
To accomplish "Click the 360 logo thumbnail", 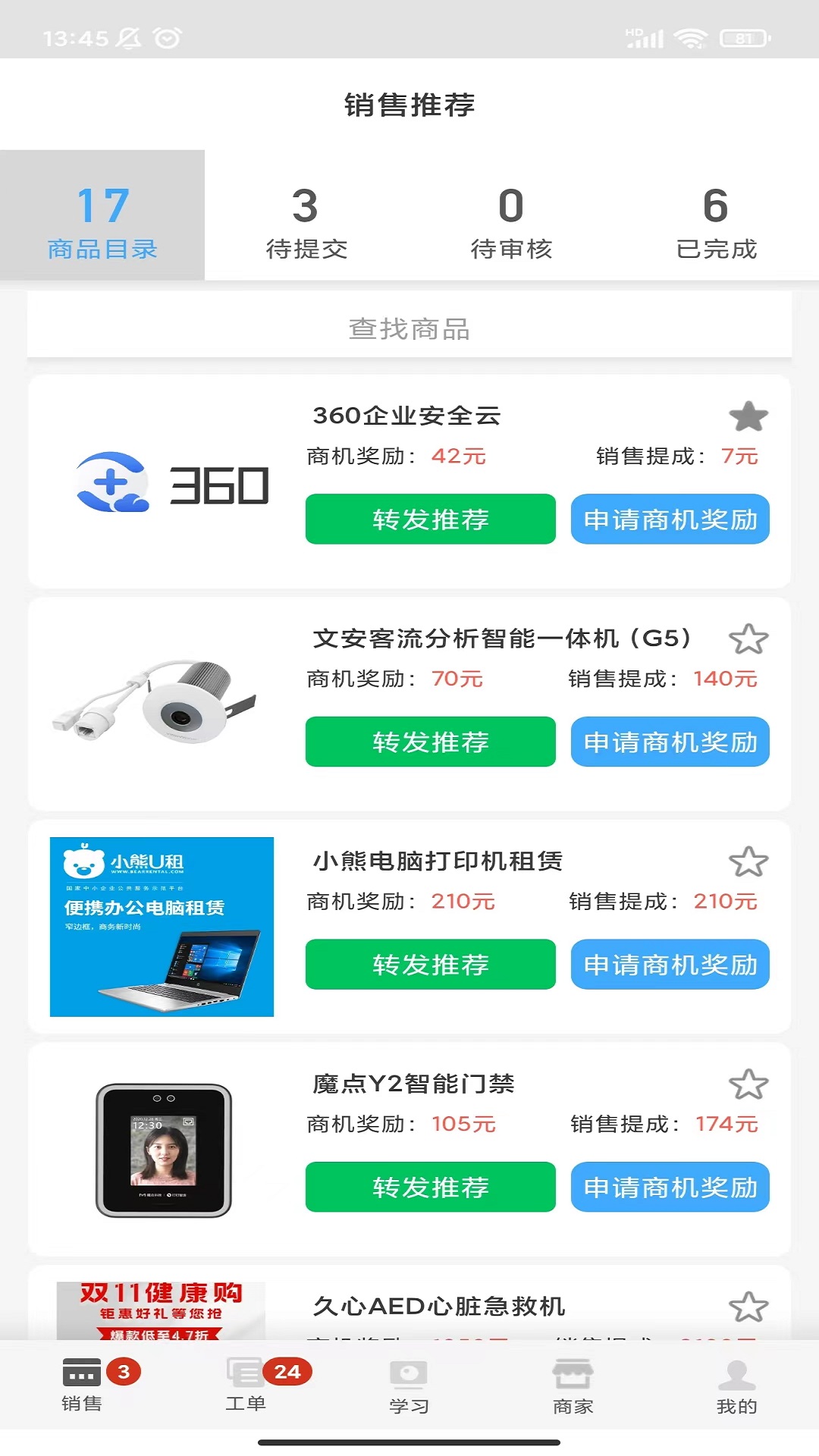I will [x=173, y=481].
